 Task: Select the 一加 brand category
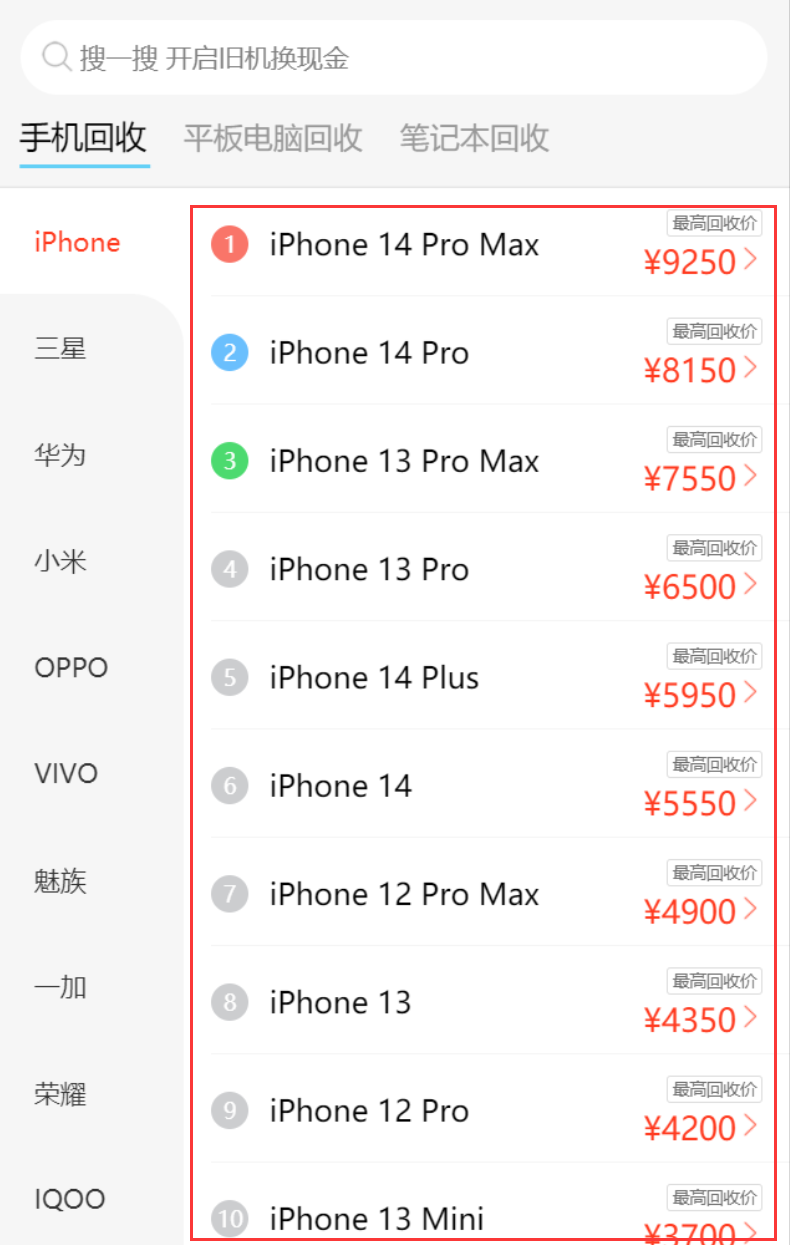tap(61, 988)
